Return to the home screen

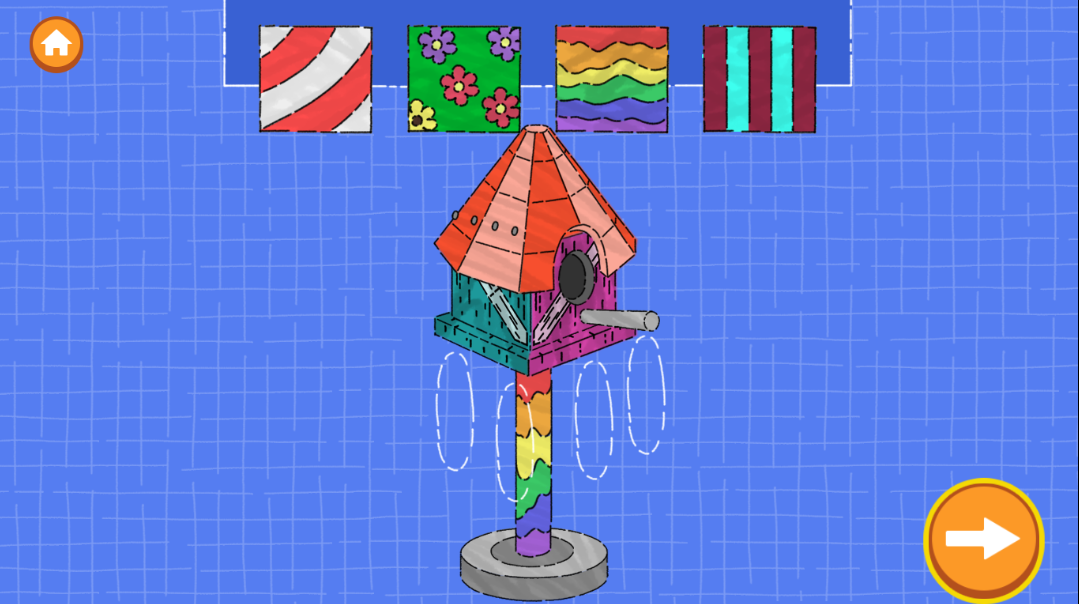pos(56,44)
